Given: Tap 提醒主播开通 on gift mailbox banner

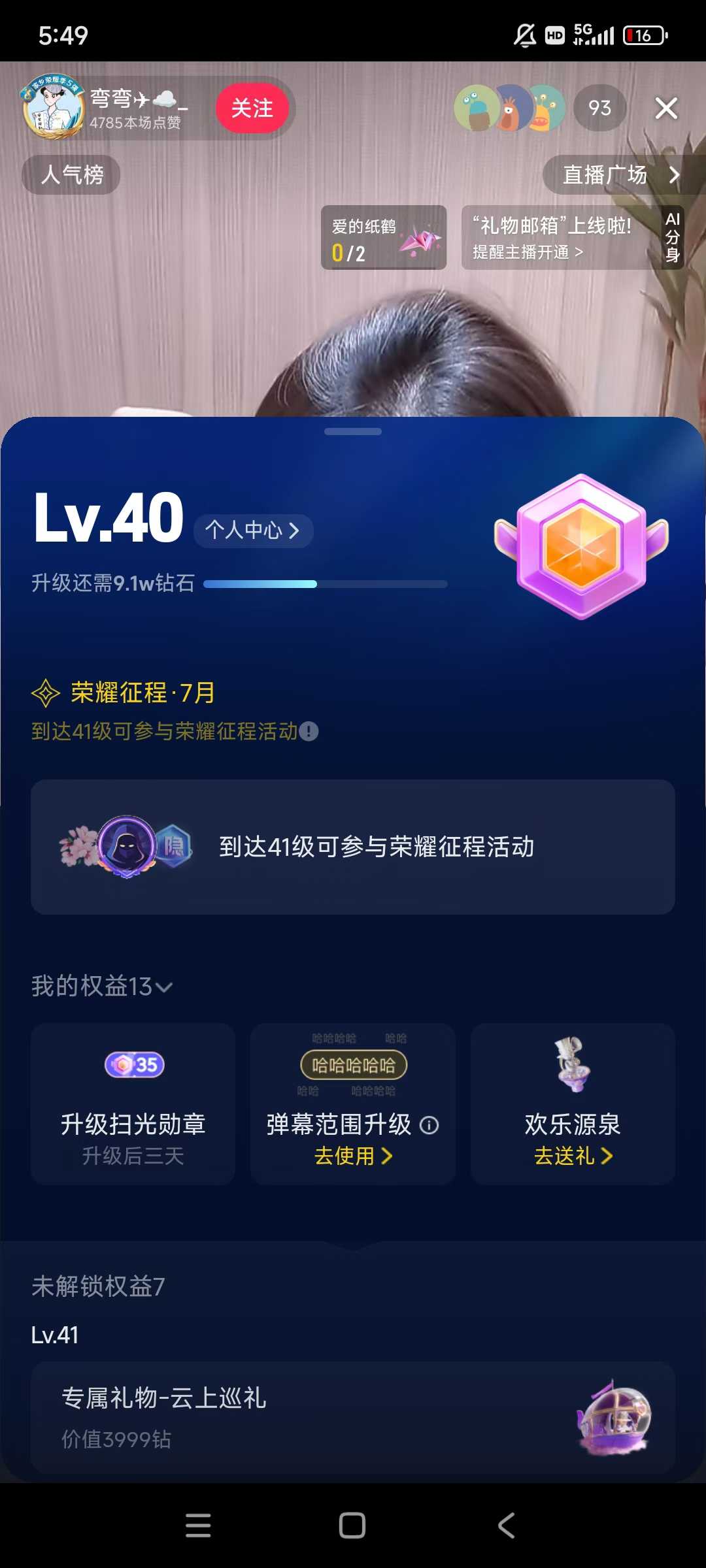Looking at the screenshot, I should [527, 252].
